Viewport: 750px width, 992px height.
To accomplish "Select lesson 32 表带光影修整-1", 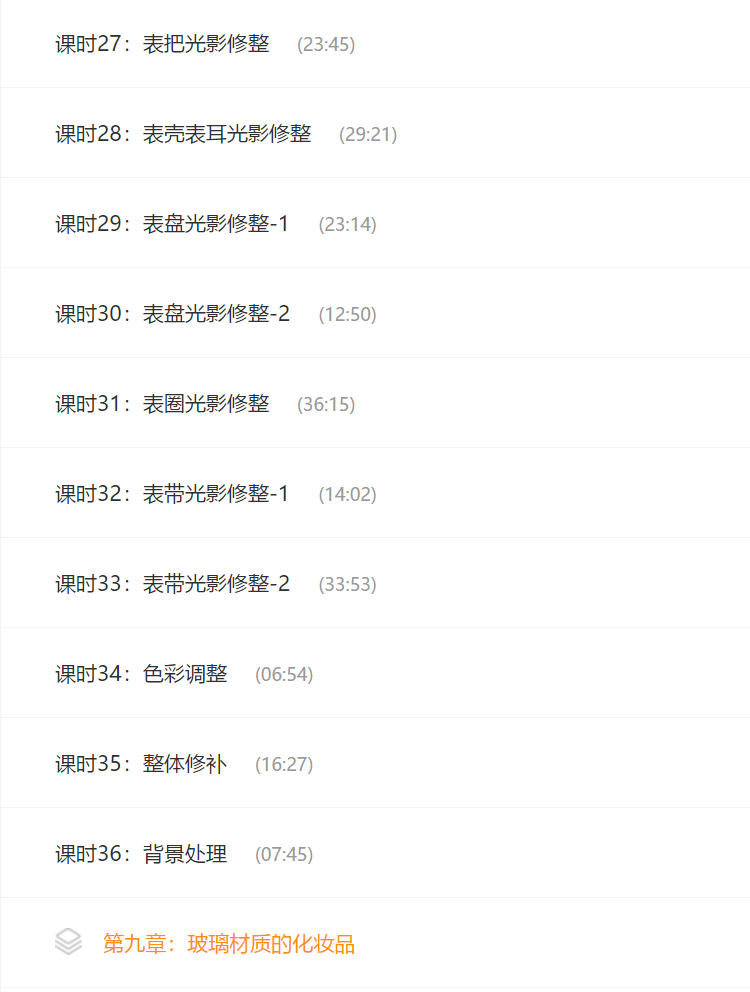I will [172, 494].
